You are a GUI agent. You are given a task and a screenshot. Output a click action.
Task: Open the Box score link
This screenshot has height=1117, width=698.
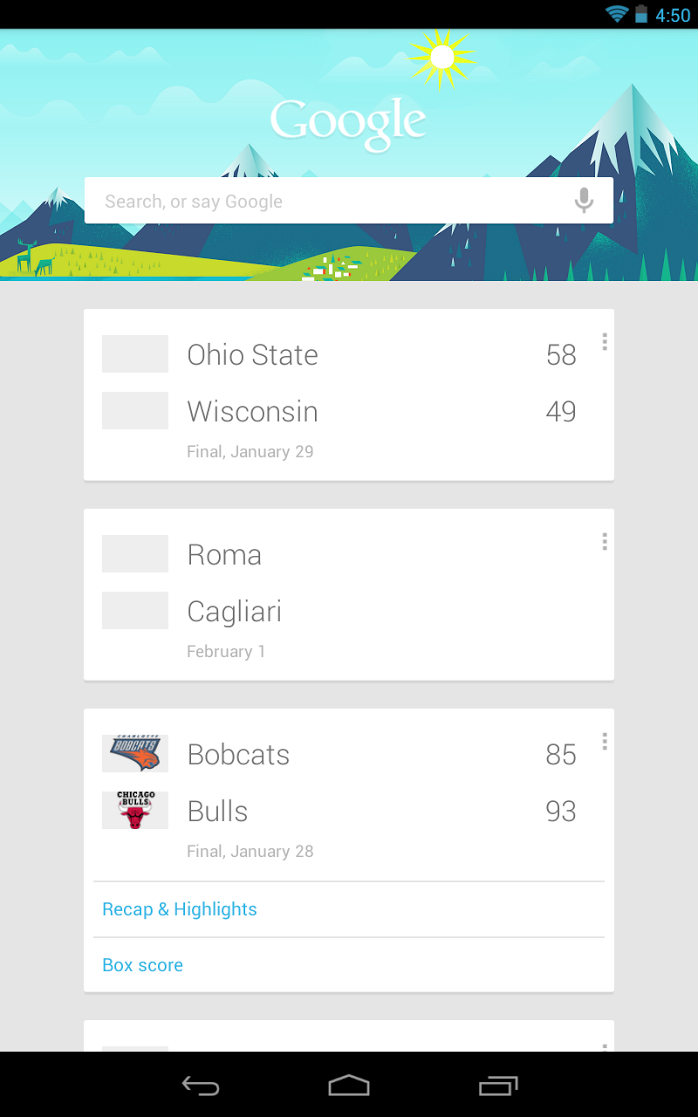(143, 965)
